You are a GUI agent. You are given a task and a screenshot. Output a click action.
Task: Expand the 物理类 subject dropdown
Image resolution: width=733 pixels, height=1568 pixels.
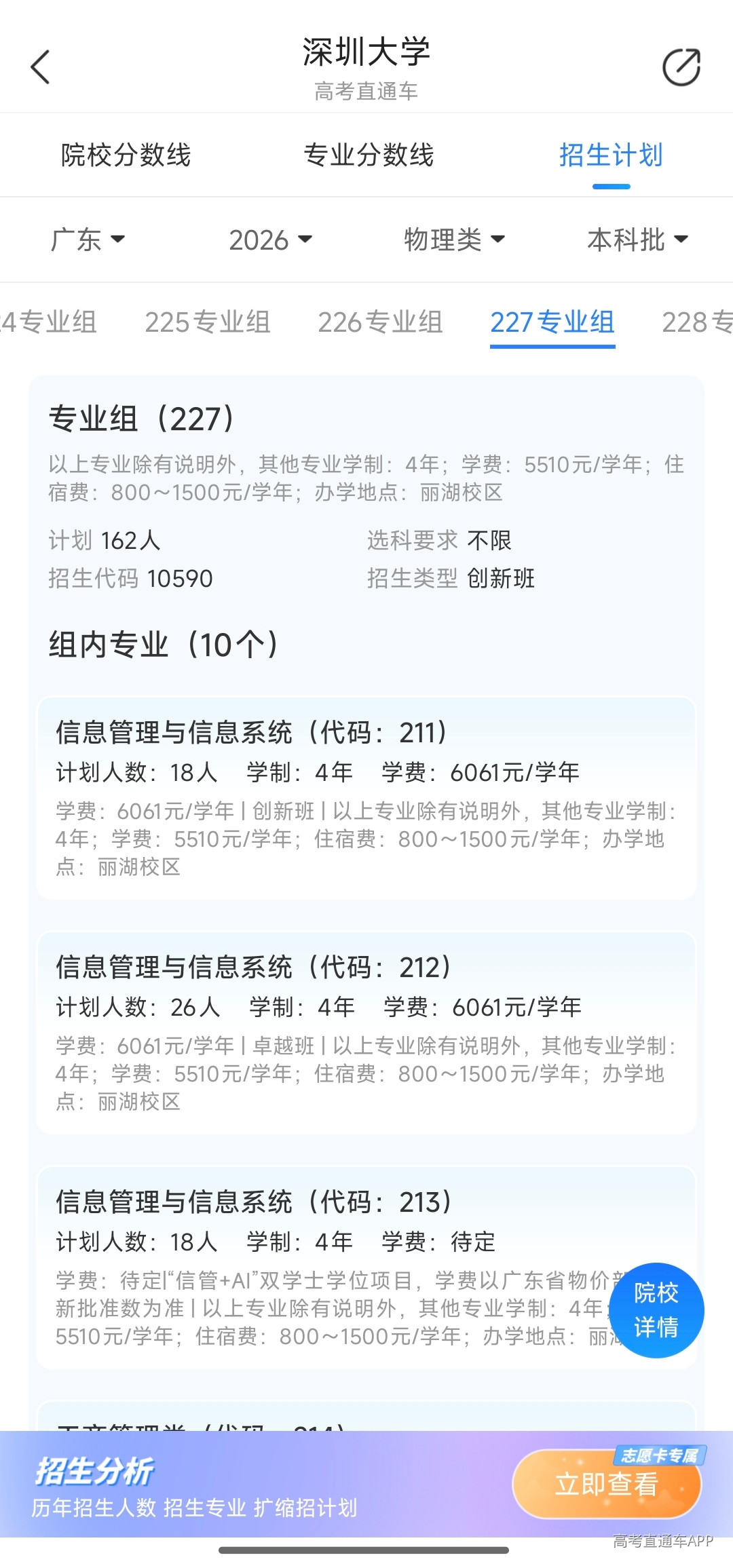455,240
